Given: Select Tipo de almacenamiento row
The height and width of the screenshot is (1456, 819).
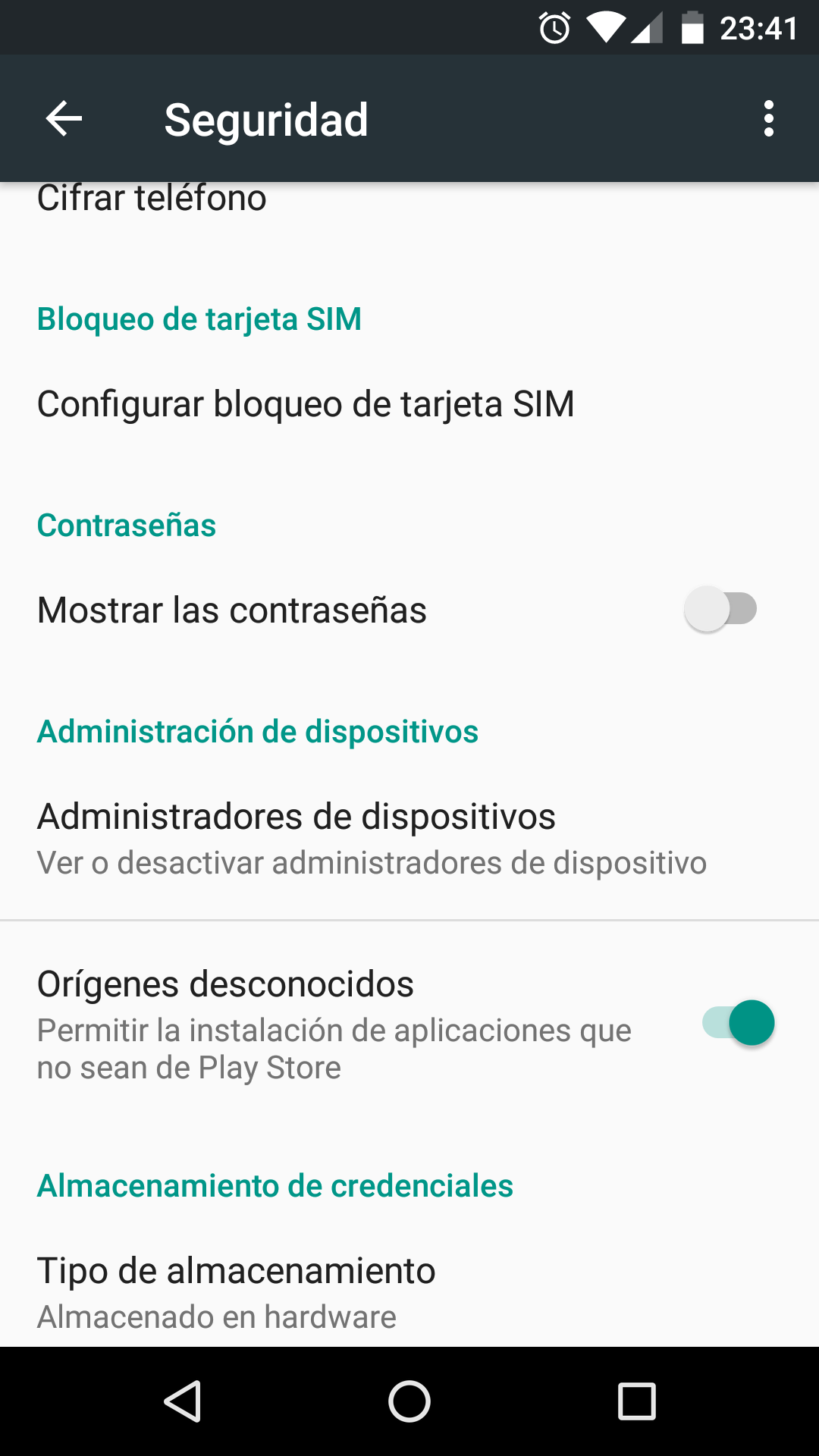Looking at the screenshot, I should click(x=236, y=1291).
